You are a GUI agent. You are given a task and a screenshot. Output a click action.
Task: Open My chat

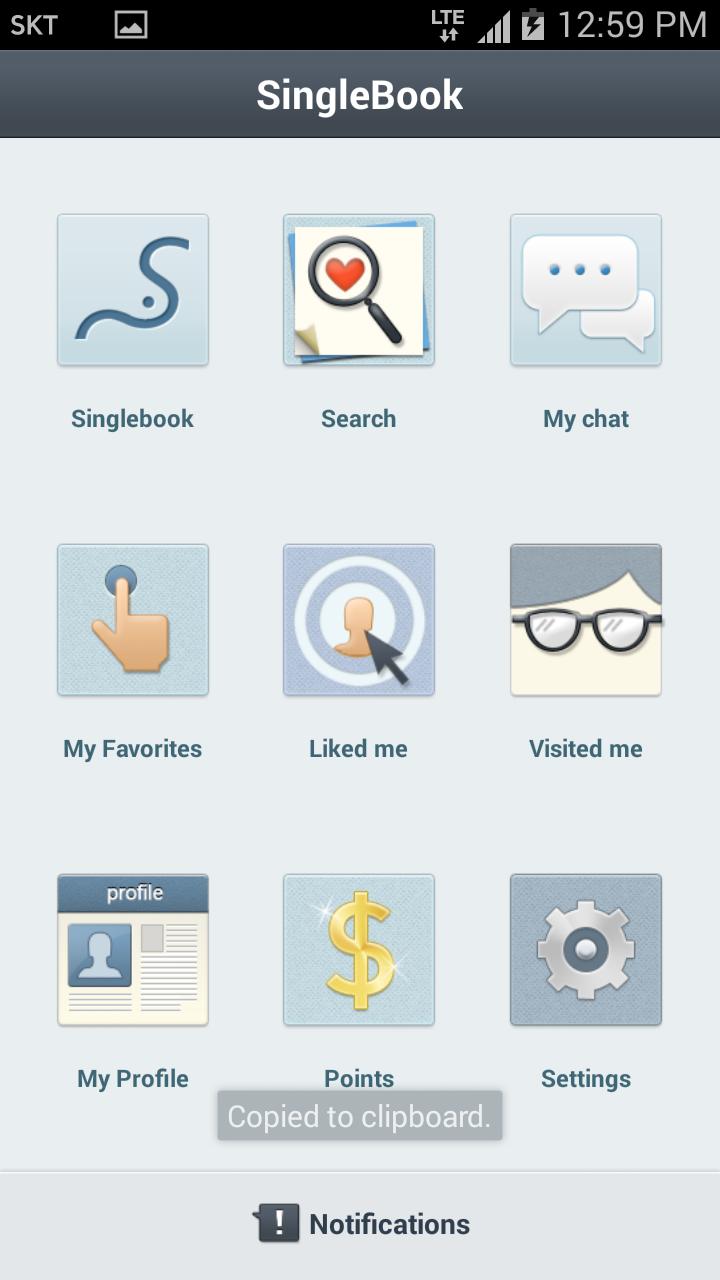[586, 290]
